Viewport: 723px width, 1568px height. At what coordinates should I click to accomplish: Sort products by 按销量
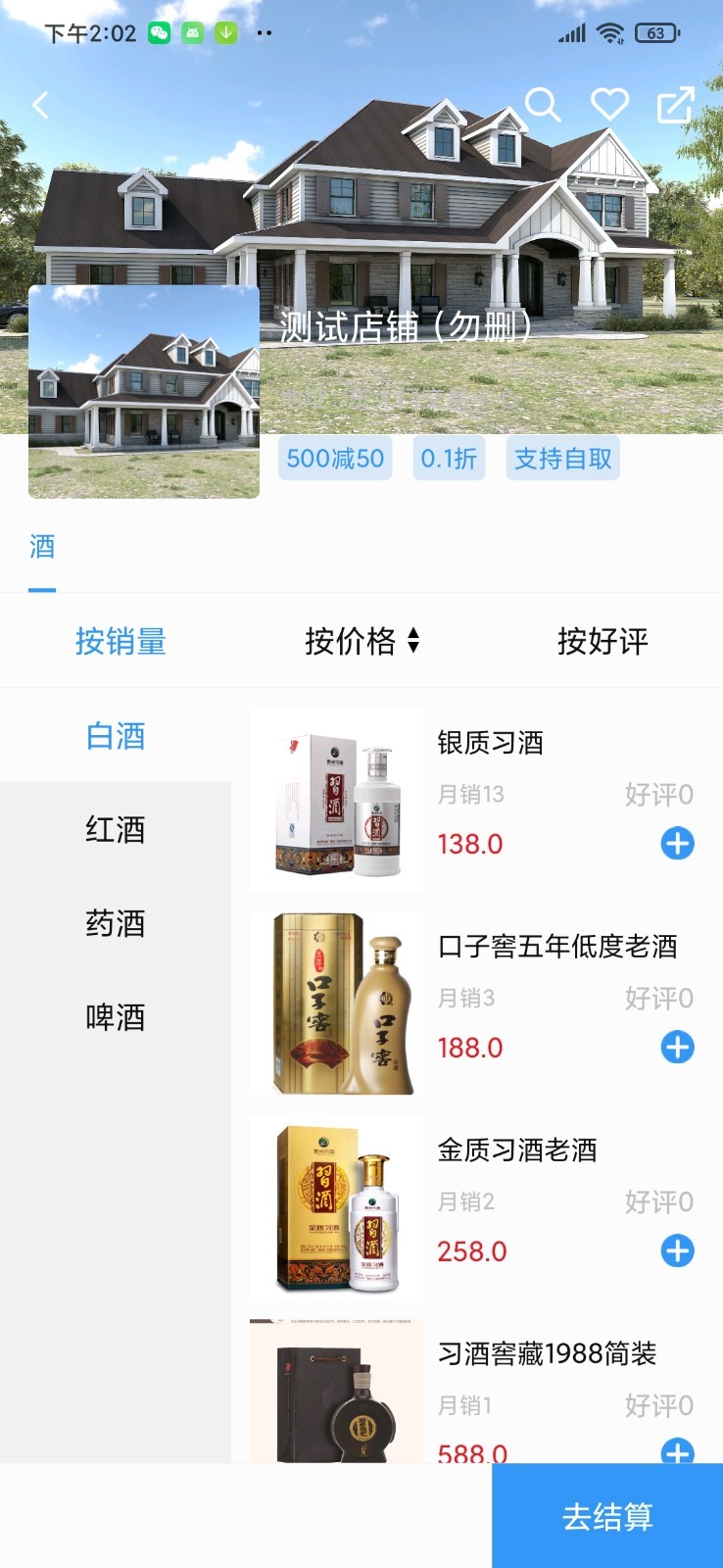point(120,641)
